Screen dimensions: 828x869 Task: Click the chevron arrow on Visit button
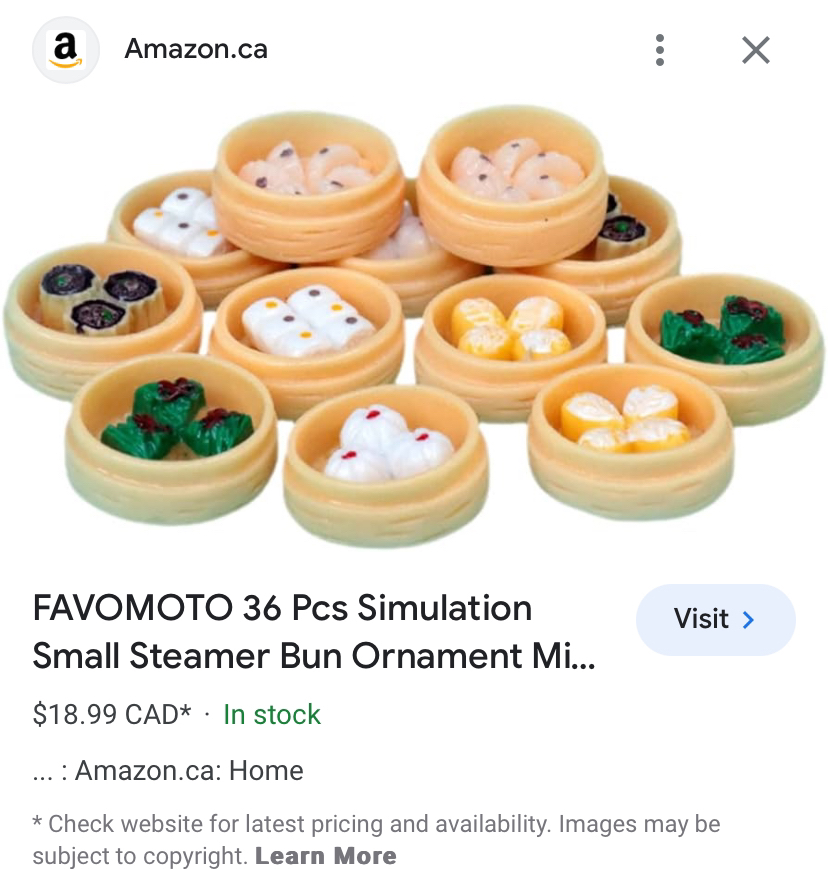pyautogui.click(x=748, y=620)
